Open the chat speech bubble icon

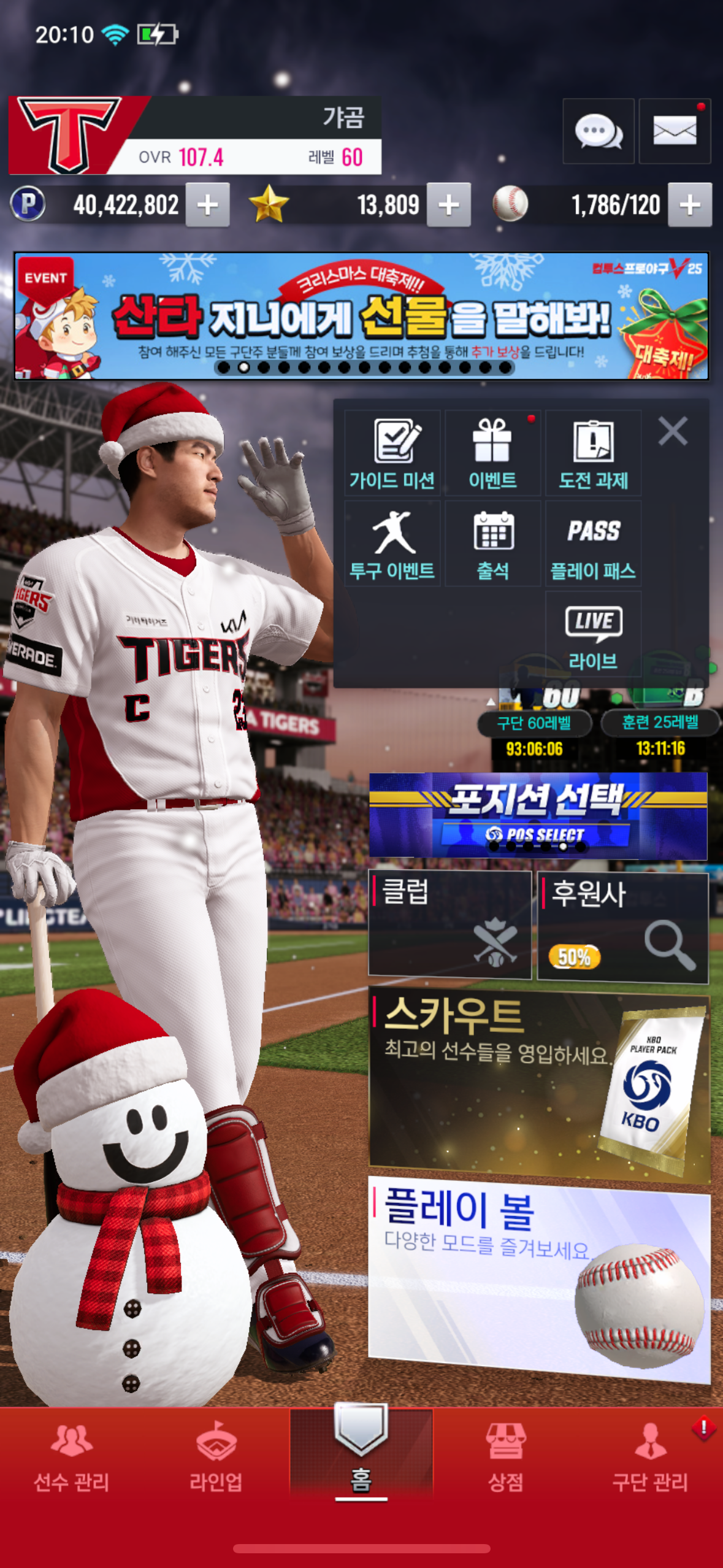click(x=598, y=131)
